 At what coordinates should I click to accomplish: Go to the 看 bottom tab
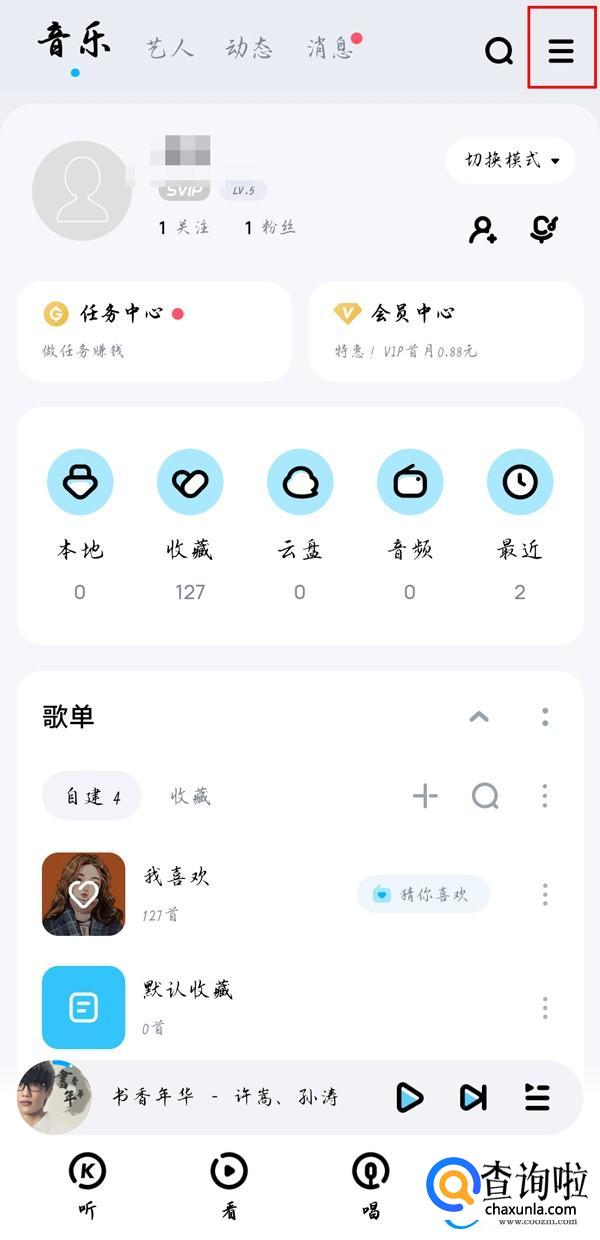pos(229,1183)
